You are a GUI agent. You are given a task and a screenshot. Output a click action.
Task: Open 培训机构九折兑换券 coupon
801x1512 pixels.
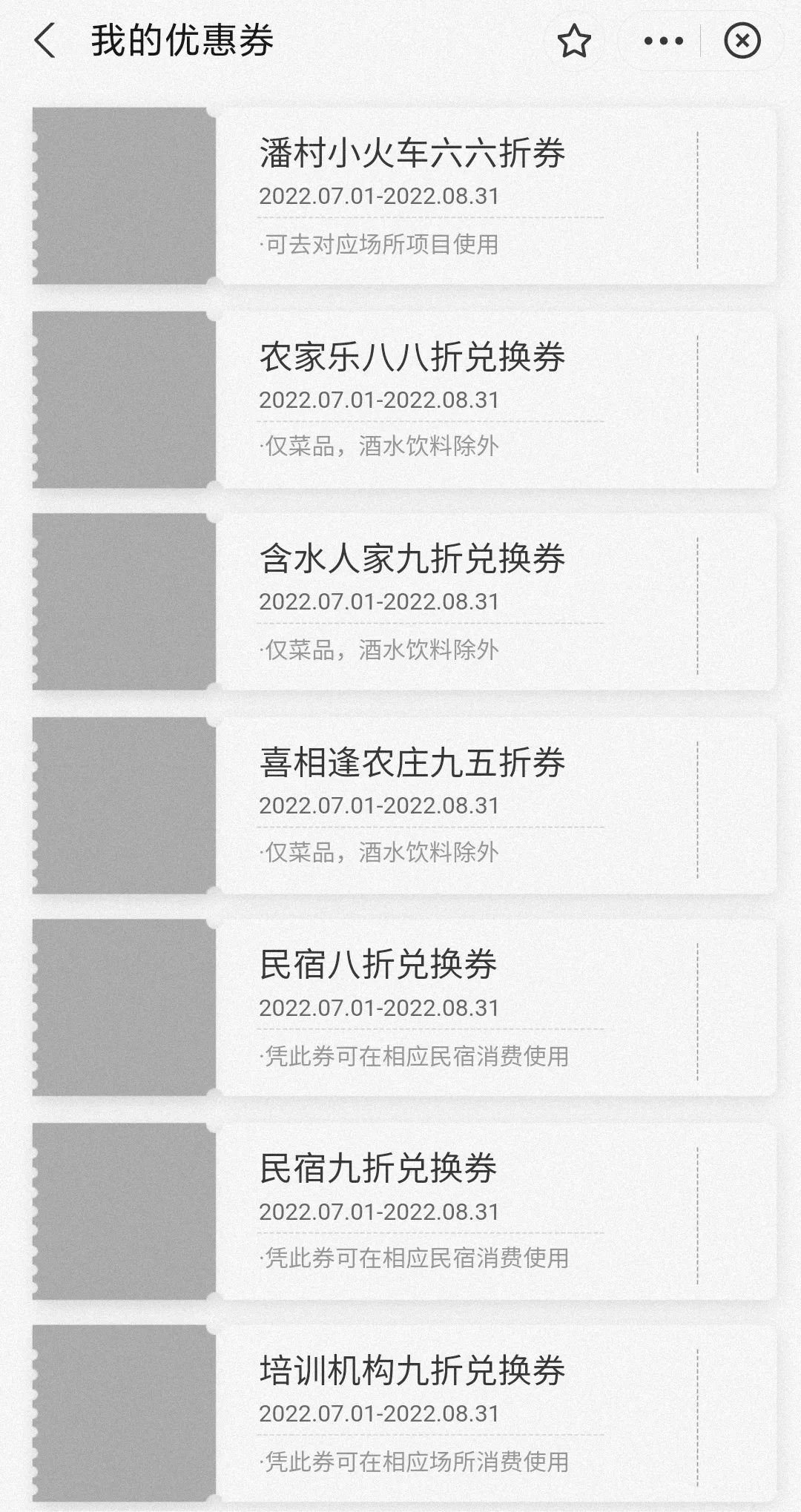412,1372
